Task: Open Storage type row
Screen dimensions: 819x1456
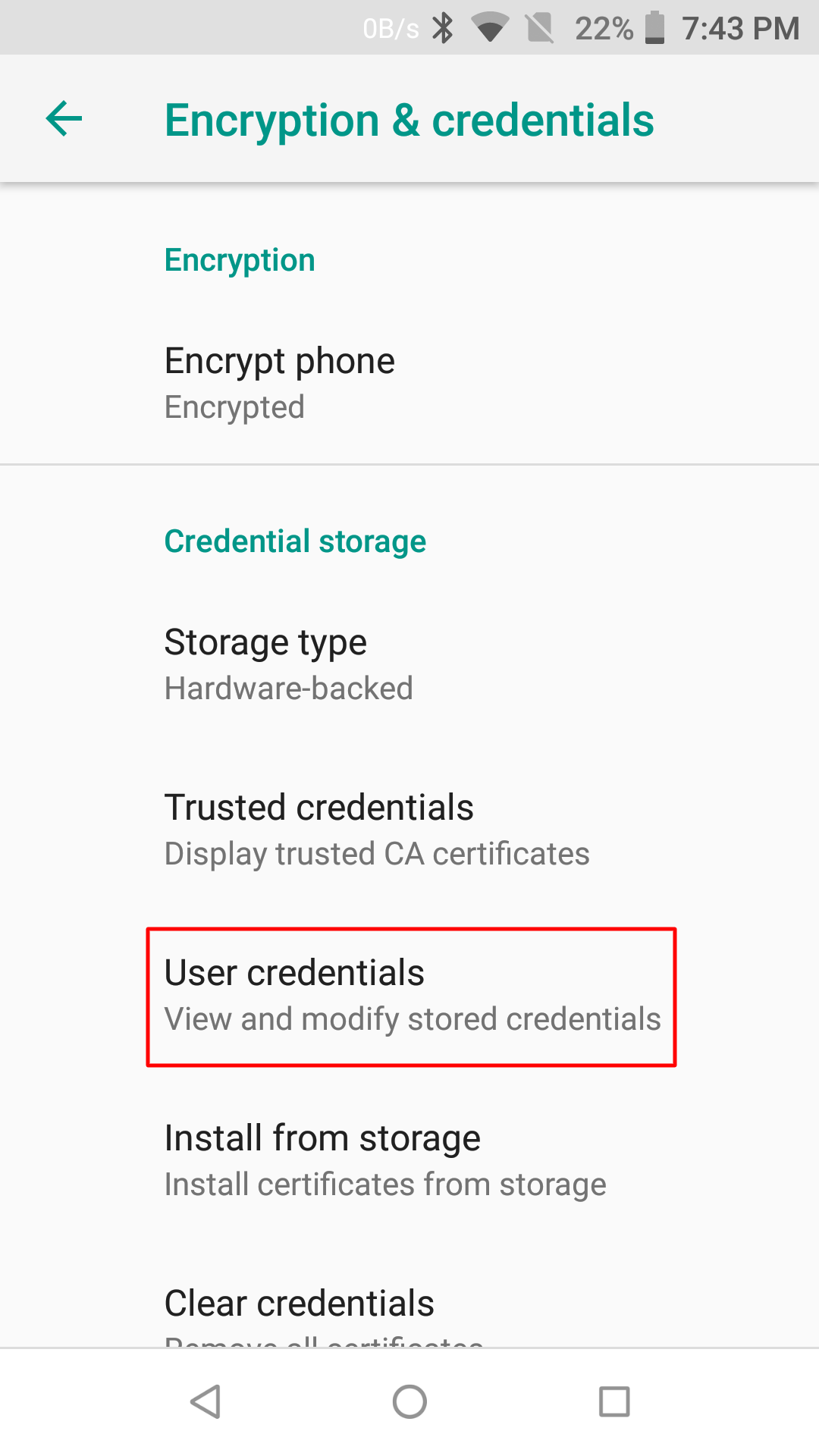Action: coord(409,665)
